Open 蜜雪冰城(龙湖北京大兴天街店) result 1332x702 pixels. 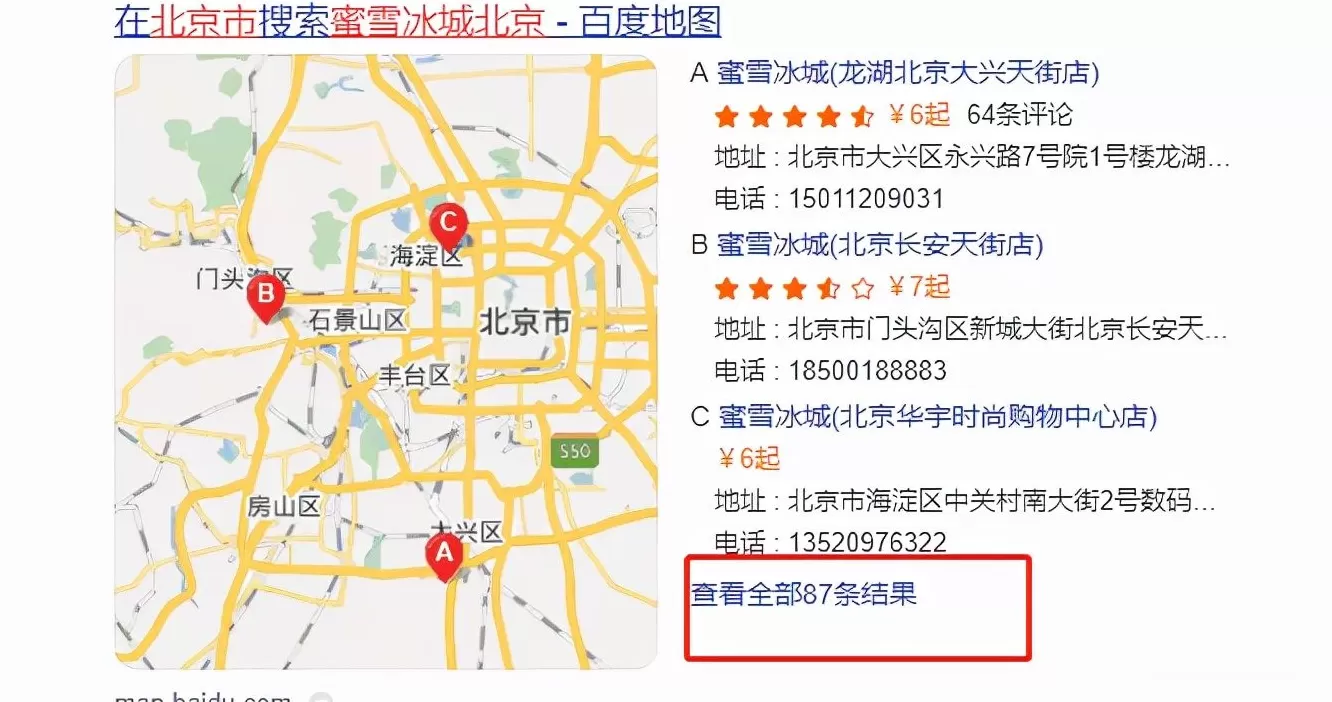(908, 73)
